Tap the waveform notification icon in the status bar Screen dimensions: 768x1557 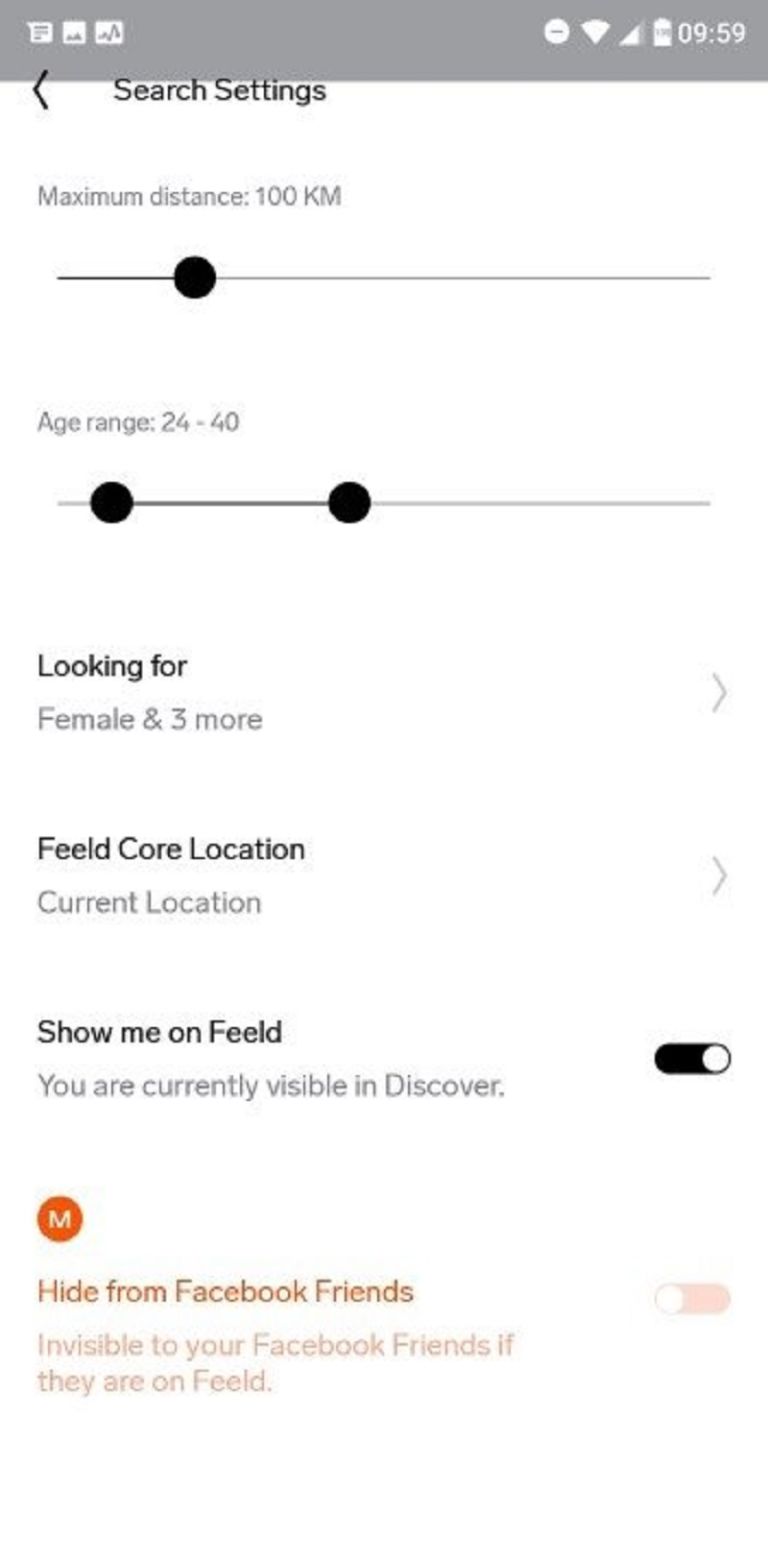[x=108, y=32]
